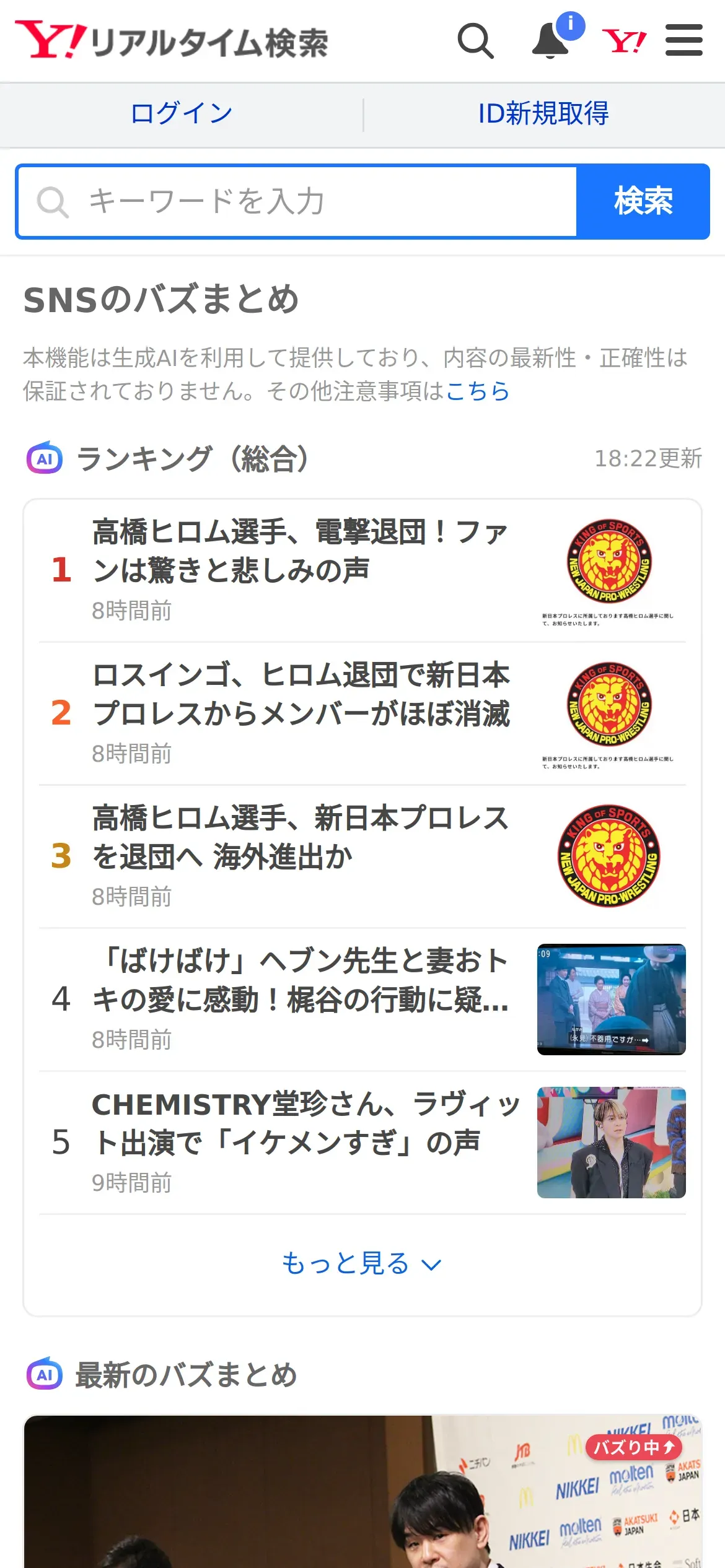
Task: Tap the ログイン link
Action: click(182, 114)
